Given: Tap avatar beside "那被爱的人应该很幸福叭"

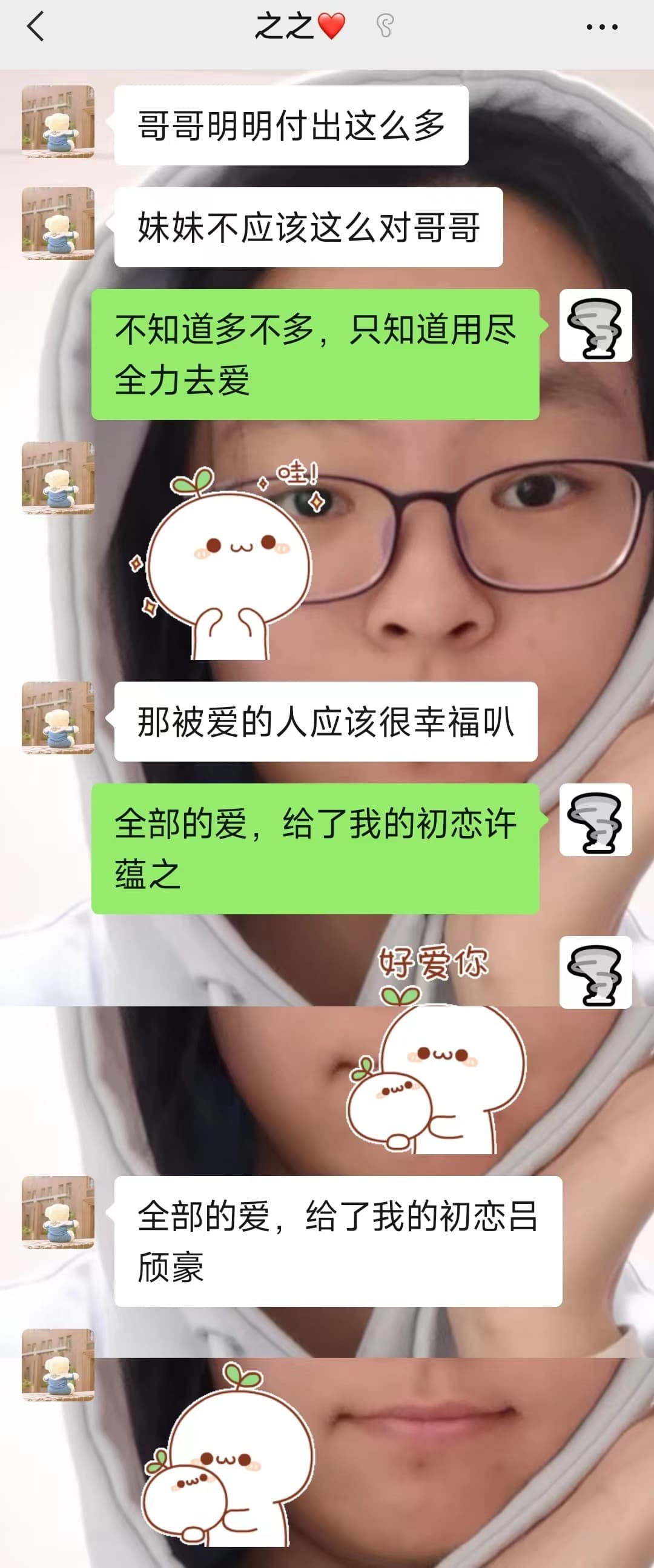Looking at the screenshot, I should [58, 717].
